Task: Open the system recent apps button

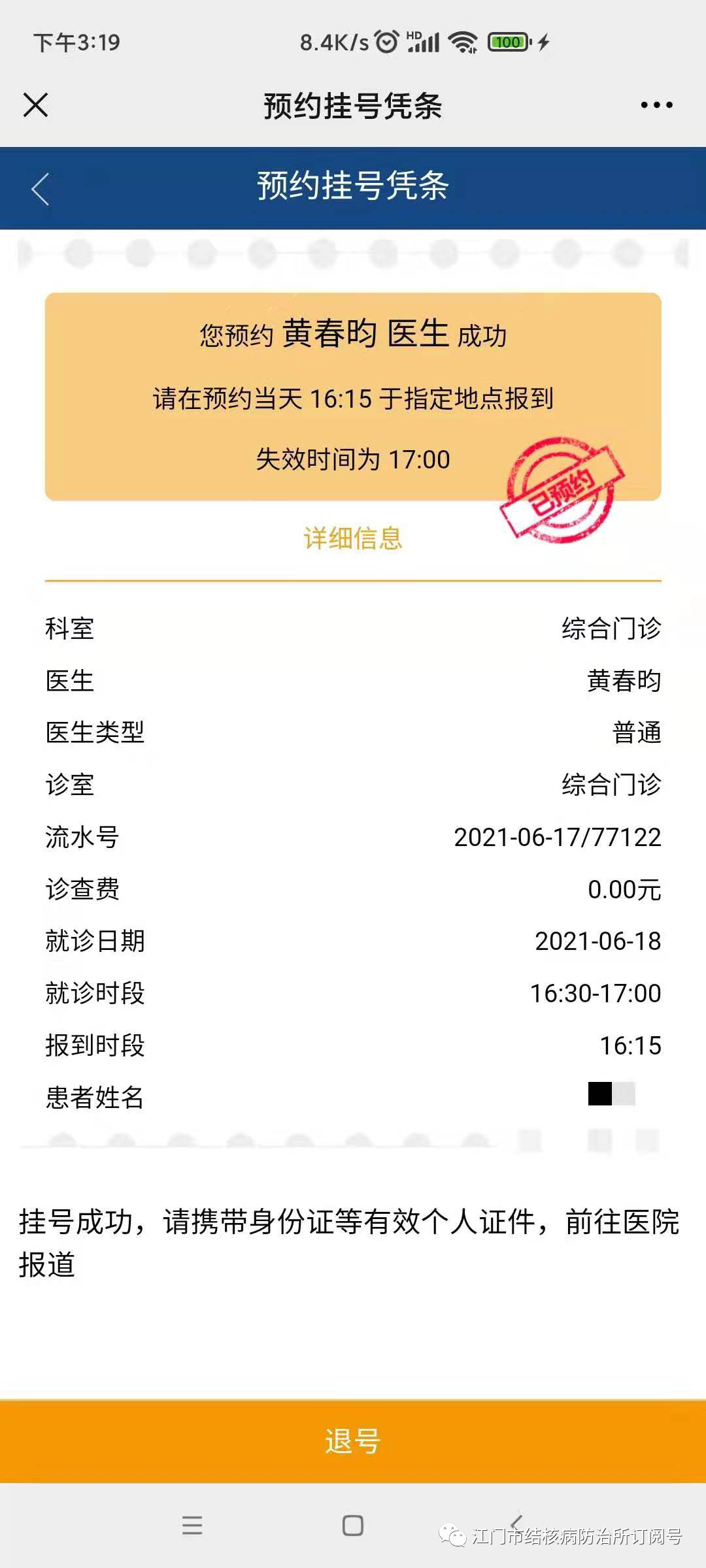Action: [192, 1525]
